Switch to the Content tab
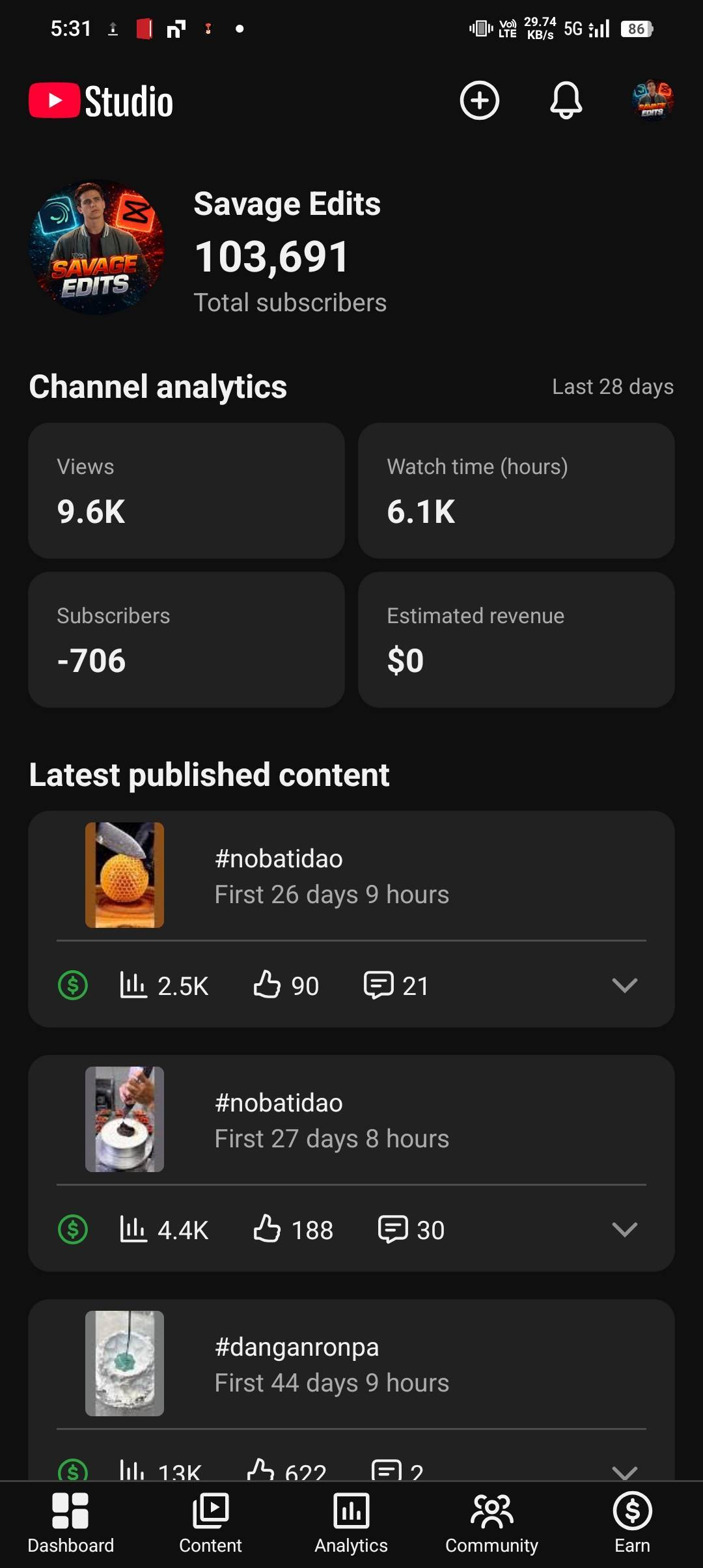Viewport: 703px width, 1568px height. coord(210,1522)
